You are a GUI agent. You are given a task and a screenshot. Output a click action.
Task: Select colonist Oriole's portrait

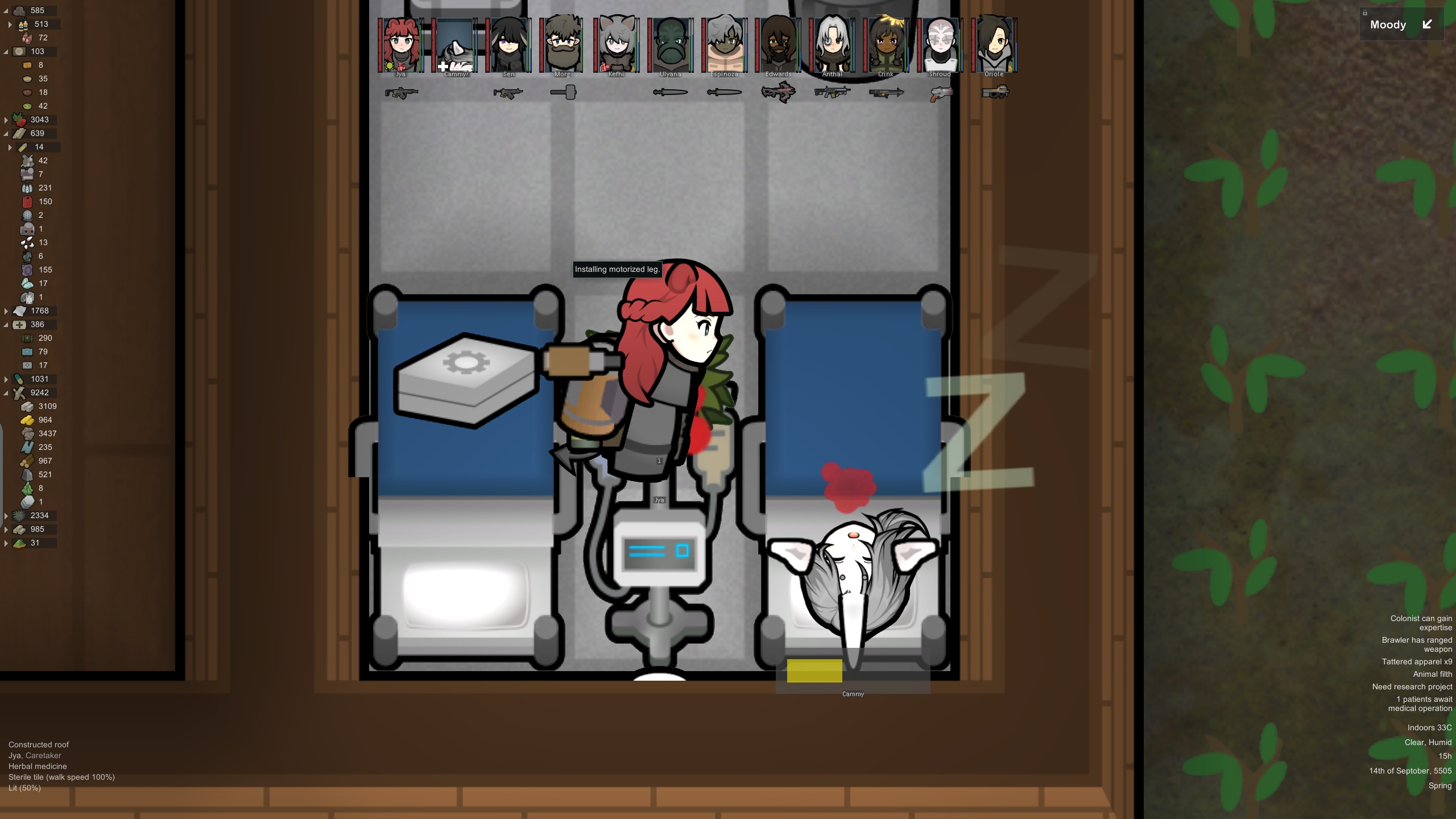(994, 45)
